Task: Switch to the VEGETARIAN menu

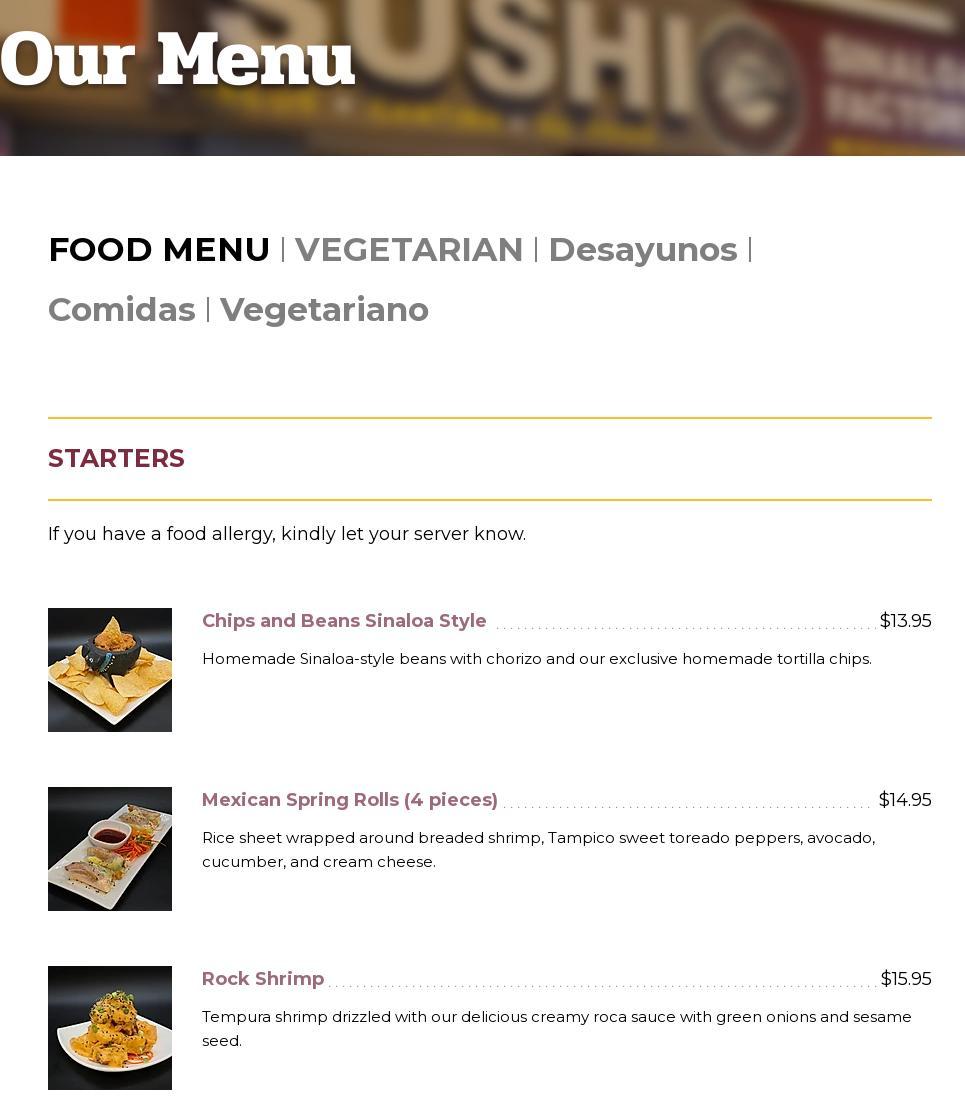Action: [x=409, y=250]
